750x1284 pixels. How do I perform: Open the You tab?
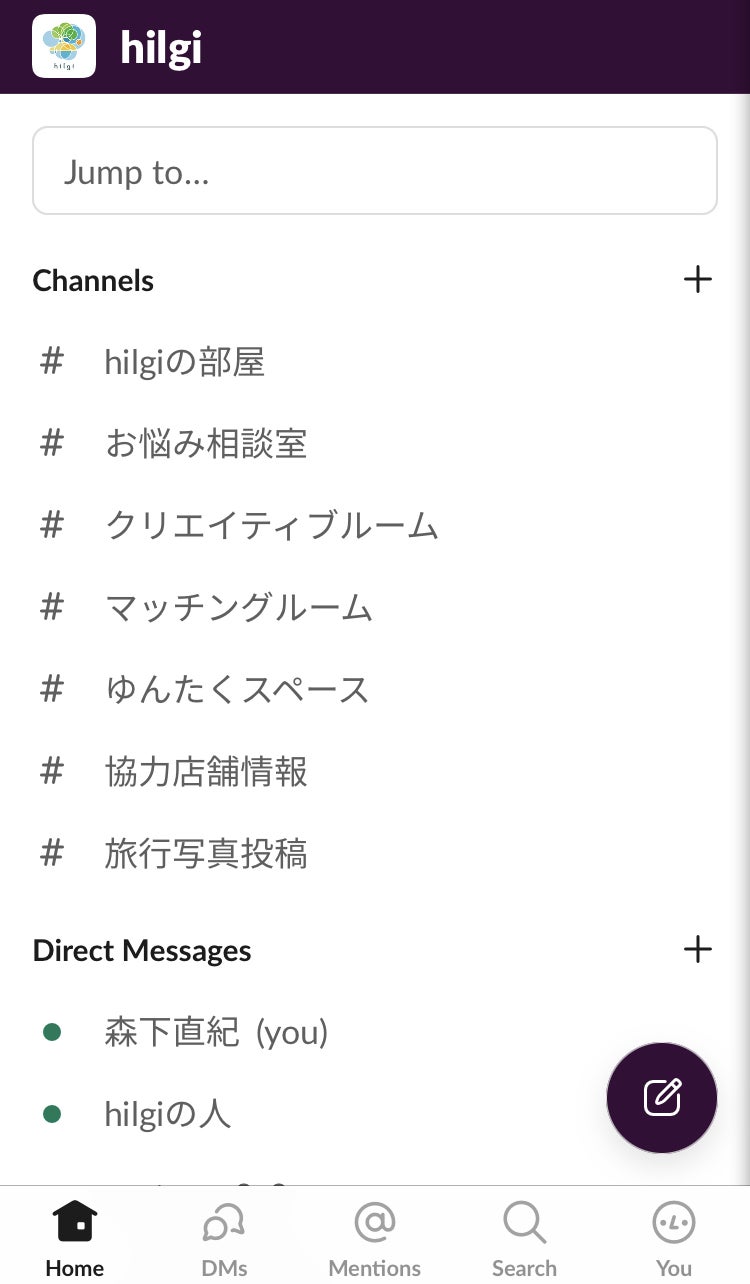(x=673, y=1238)
